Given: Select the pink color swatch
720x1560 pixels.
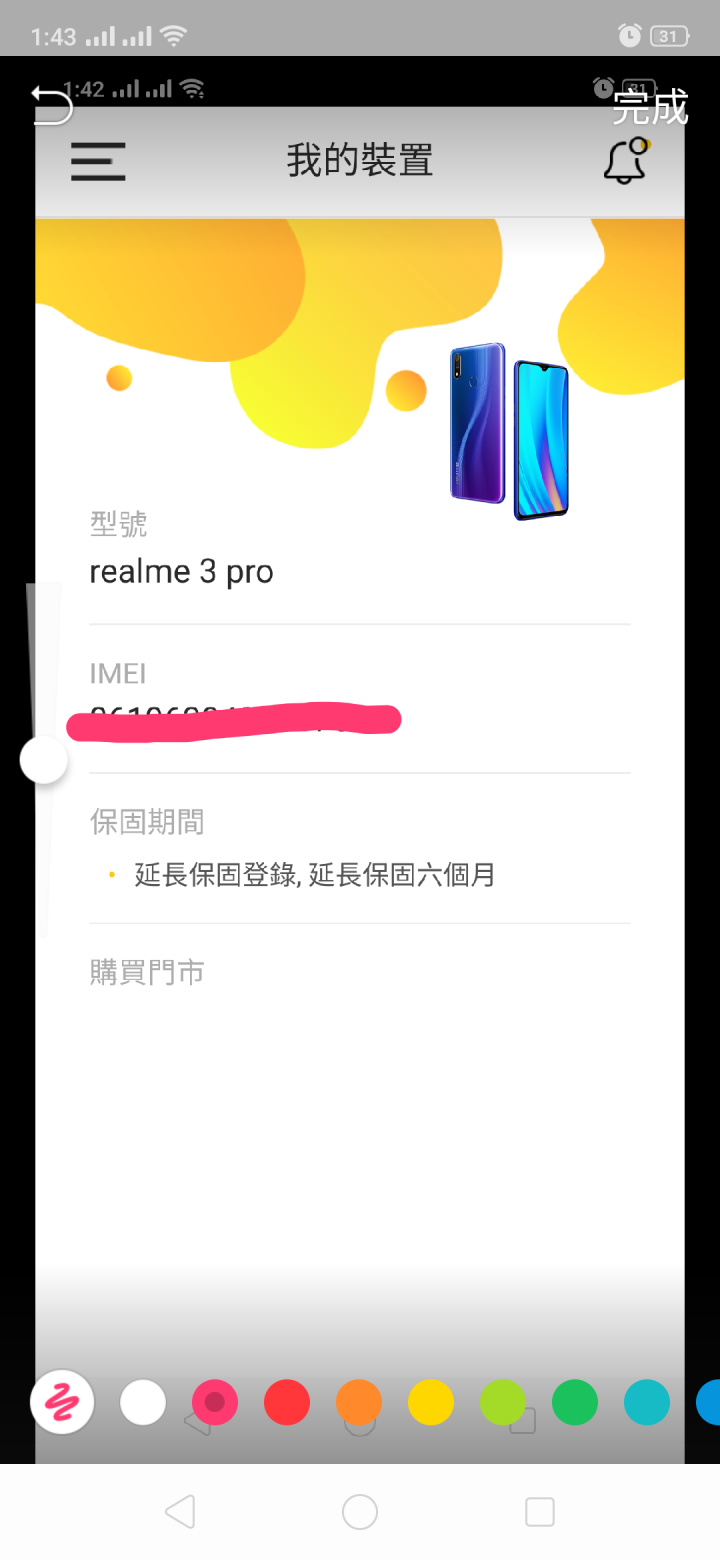Looking at the screenshot, I should (215, 1402).
